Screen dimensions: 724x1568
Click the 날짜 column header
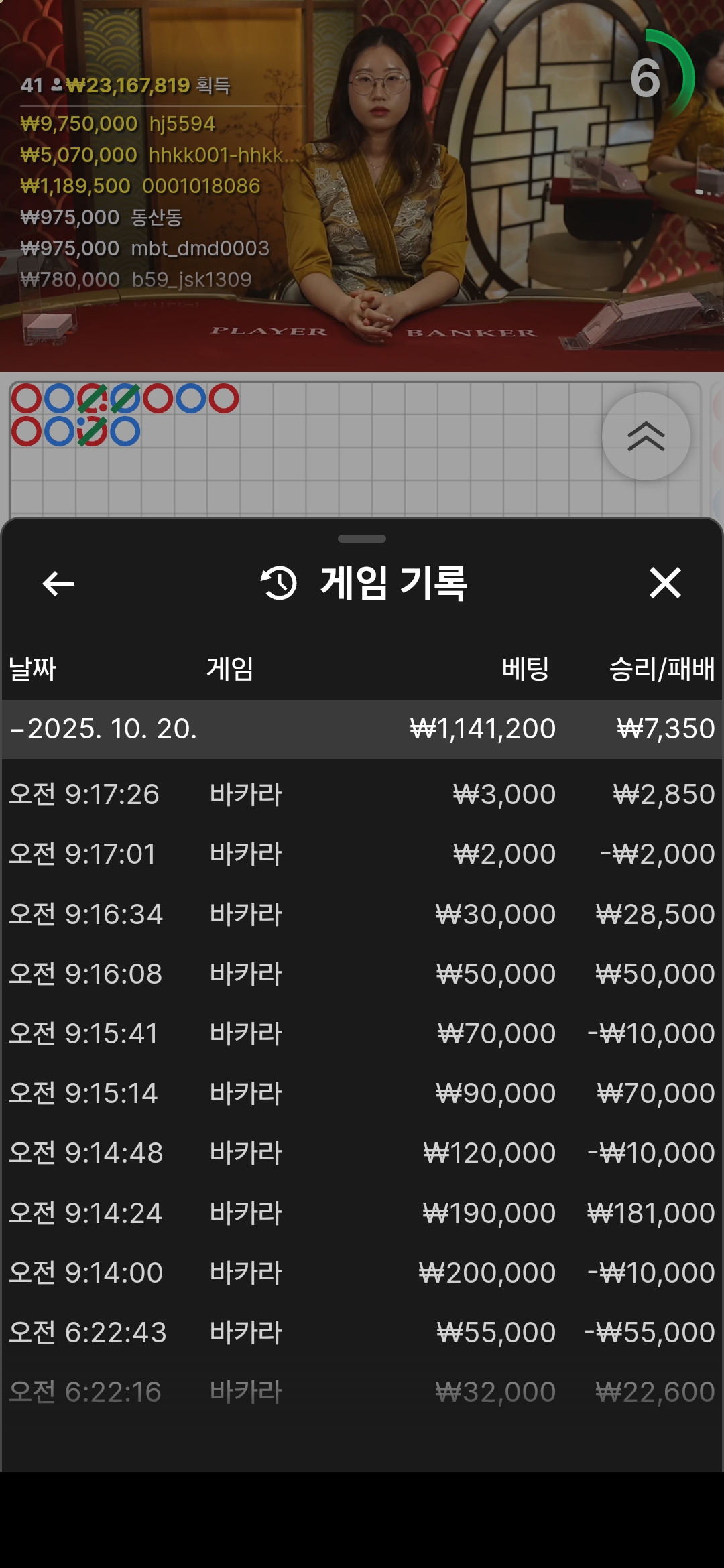32,666
